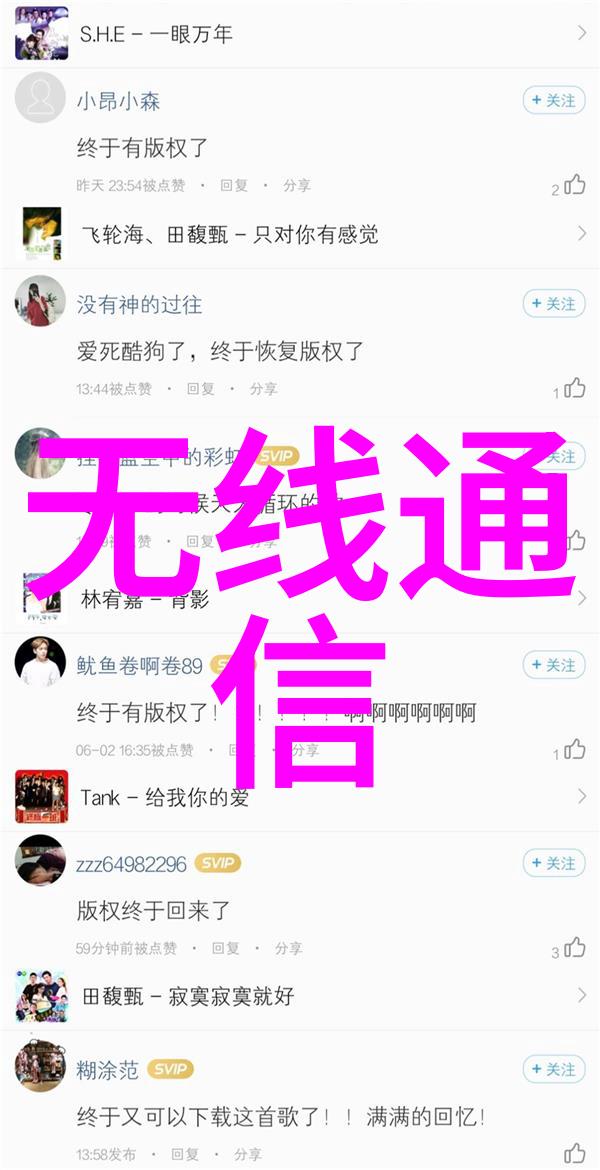Like 小昂小森's comment
600x1170 pixels.
point(573,185)
